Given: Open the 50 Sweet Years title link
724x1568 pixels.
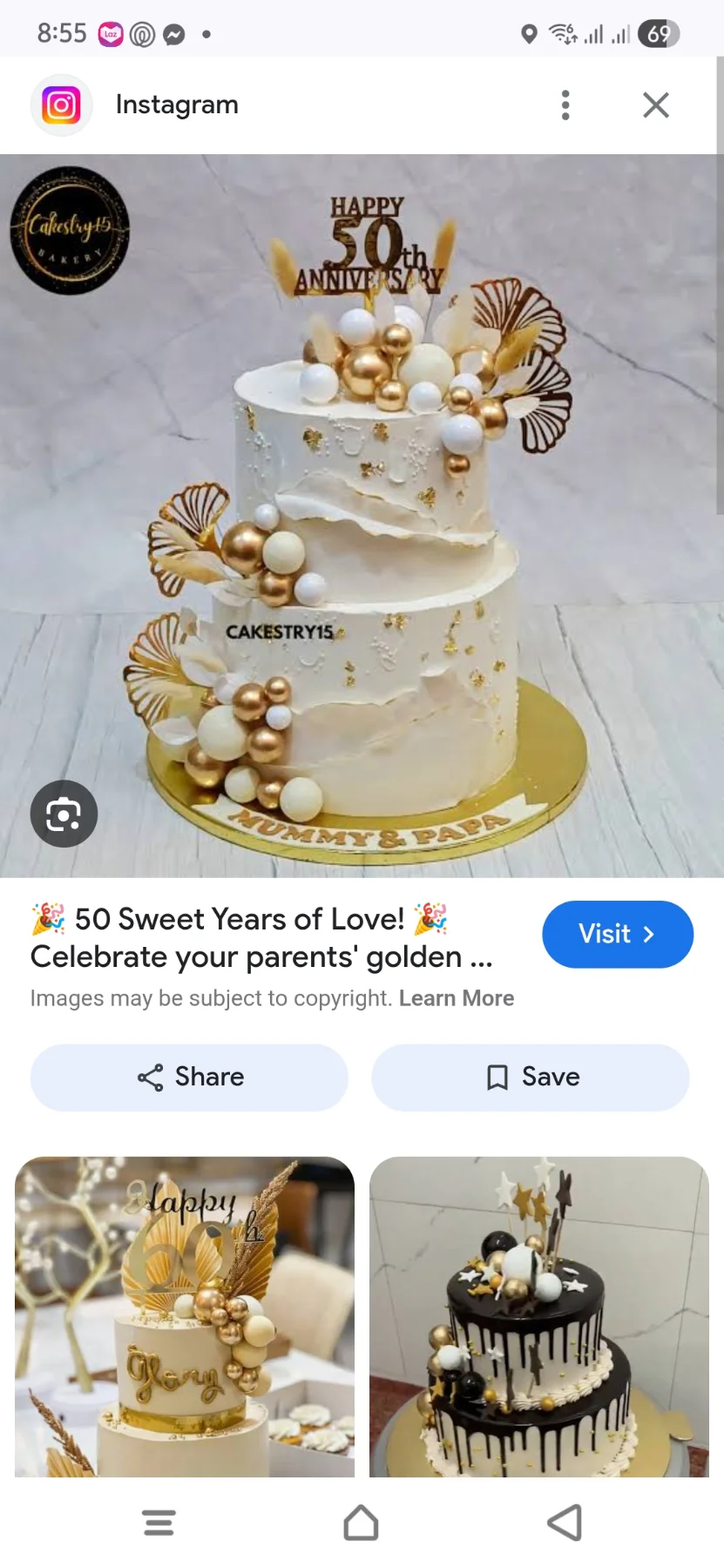Looking at the screenshot, I should [x=261, y=937].
